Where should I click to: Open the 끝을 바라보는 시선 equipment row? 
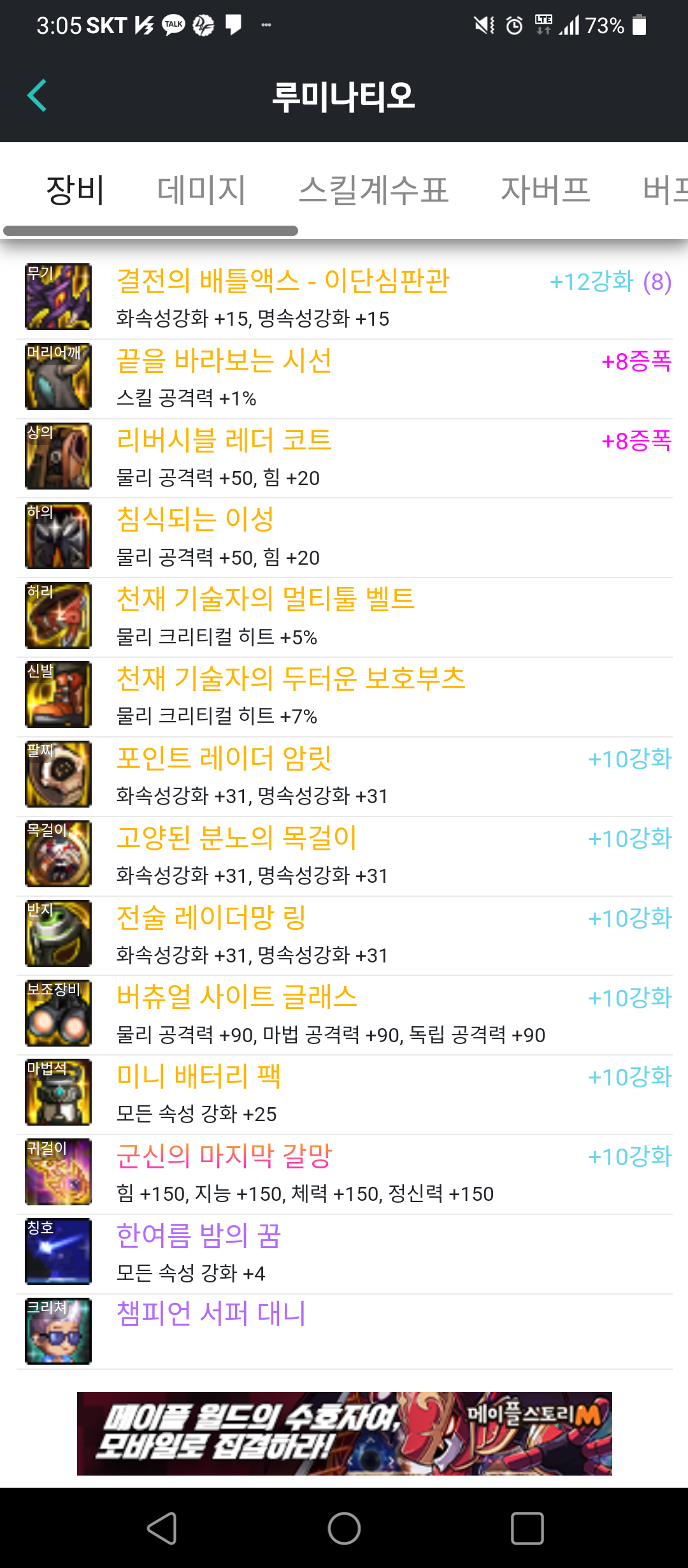pyautogui.click(x=344, y=377)
